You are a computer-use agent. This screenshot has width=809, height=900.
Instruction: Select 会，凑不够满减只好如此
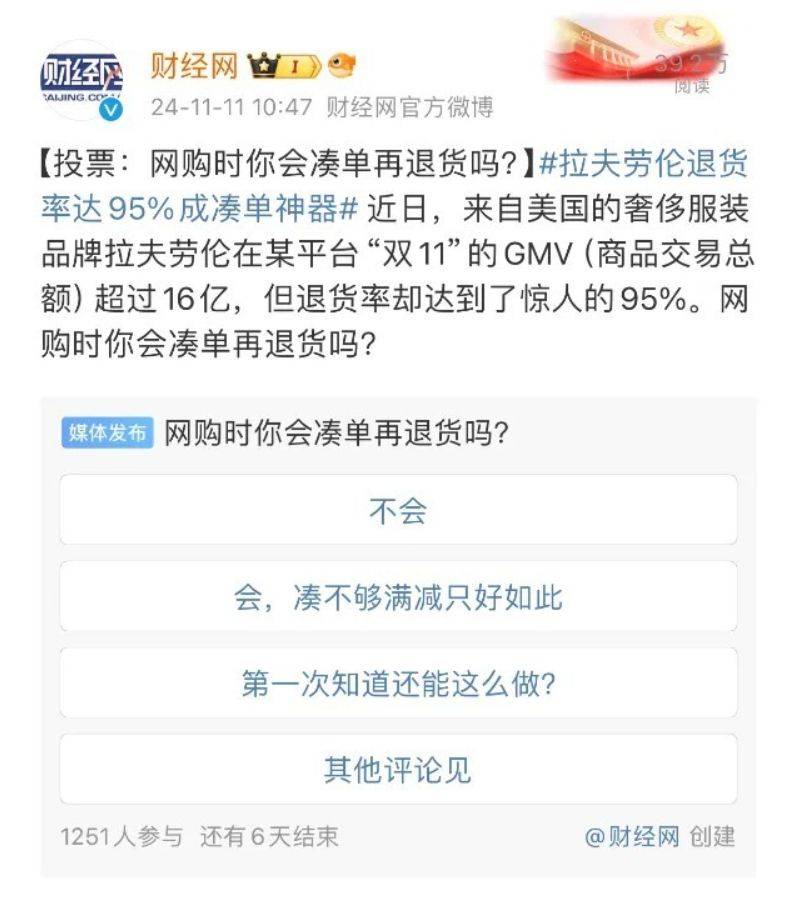tap(398, 597)
